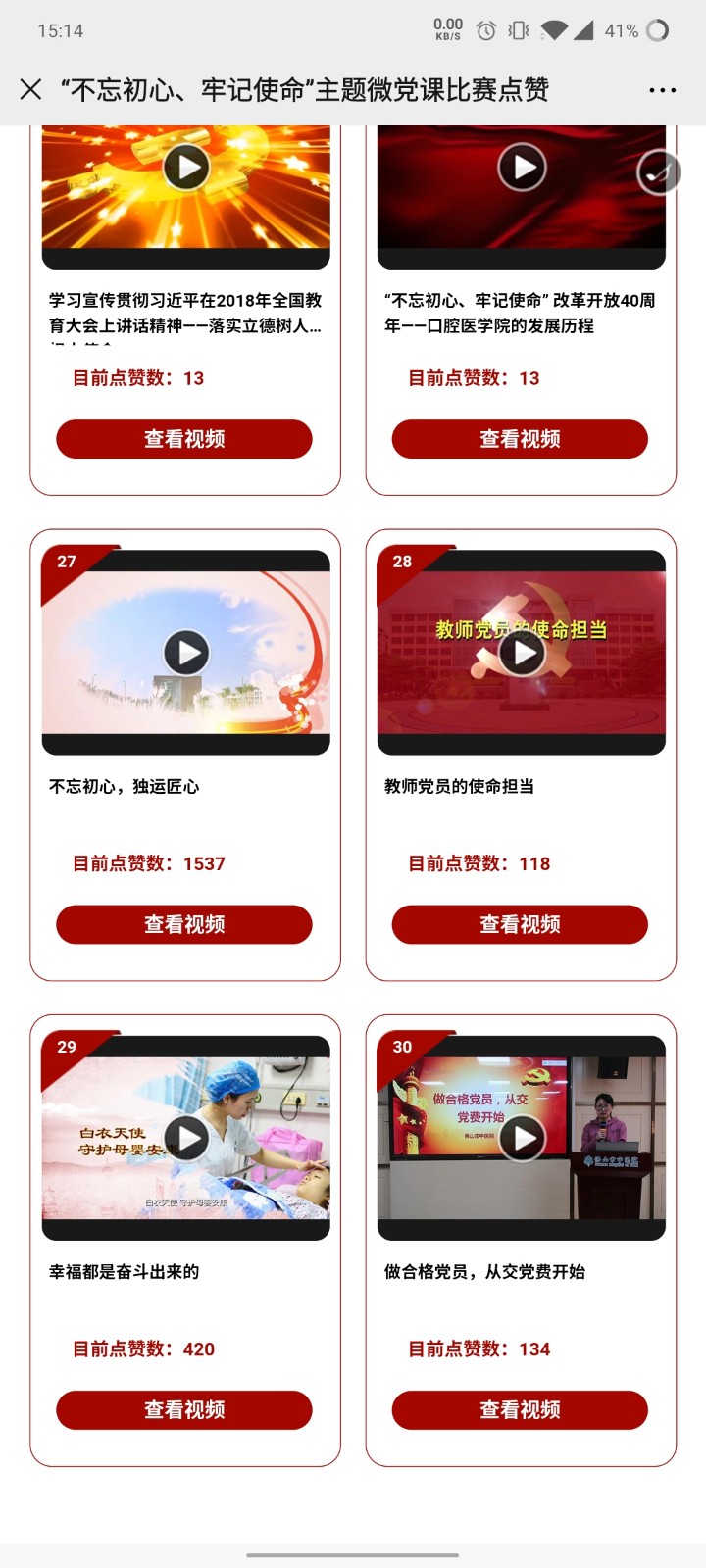
Task: Tap 查看视频 for 学习宣传贯彻习近平 entry
Action: (184, 439)
